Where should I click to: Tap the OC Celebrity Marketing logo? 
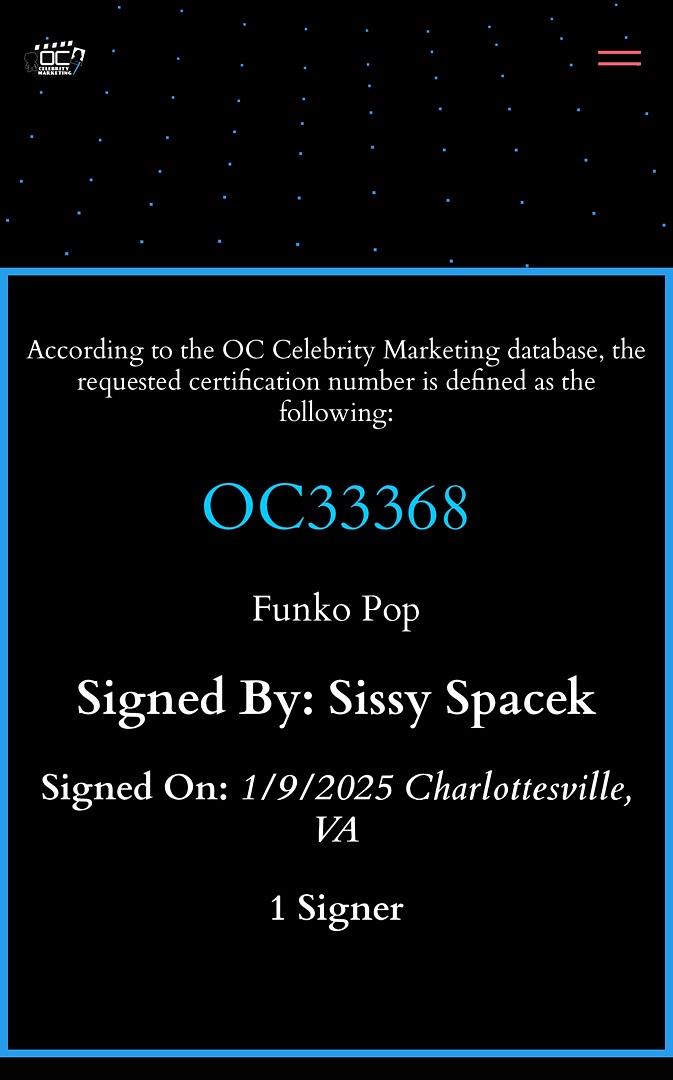click(x=54, y=59)
